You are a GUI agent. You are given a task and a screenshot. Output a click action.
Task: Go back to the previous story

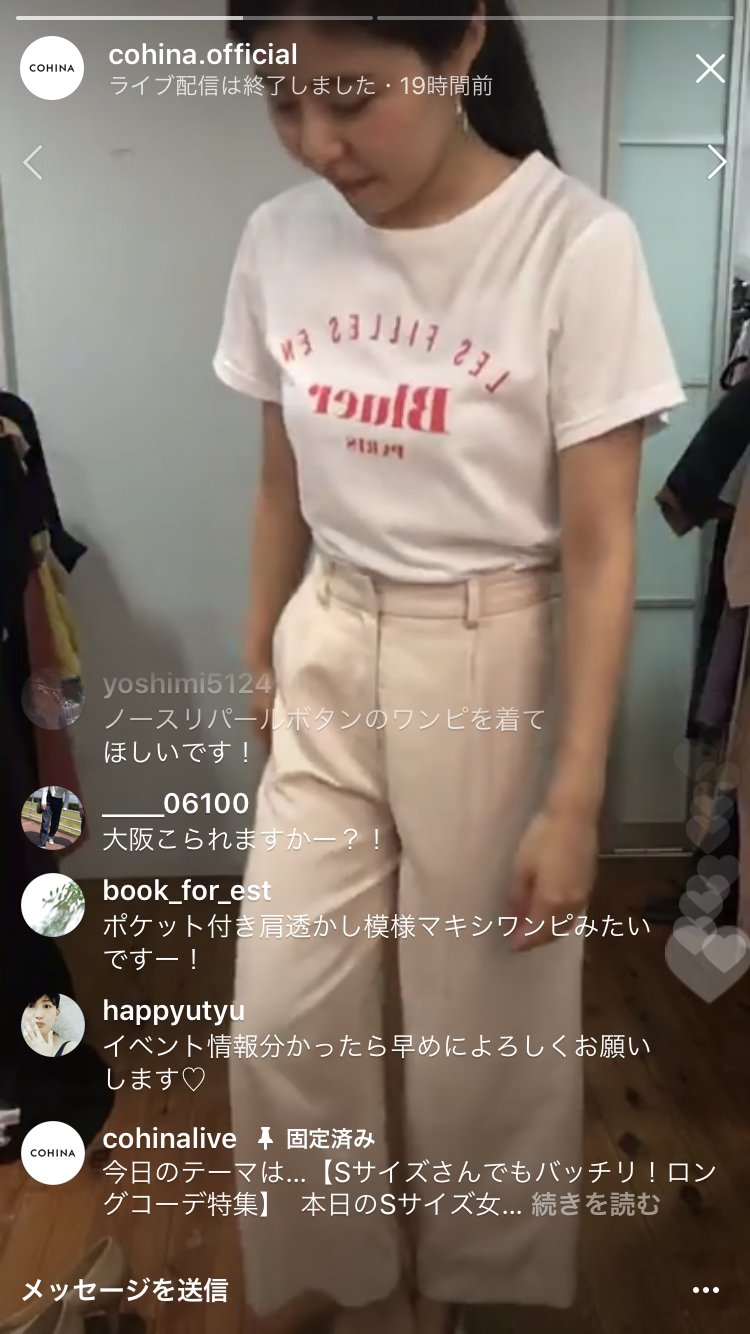coord(33,162)
